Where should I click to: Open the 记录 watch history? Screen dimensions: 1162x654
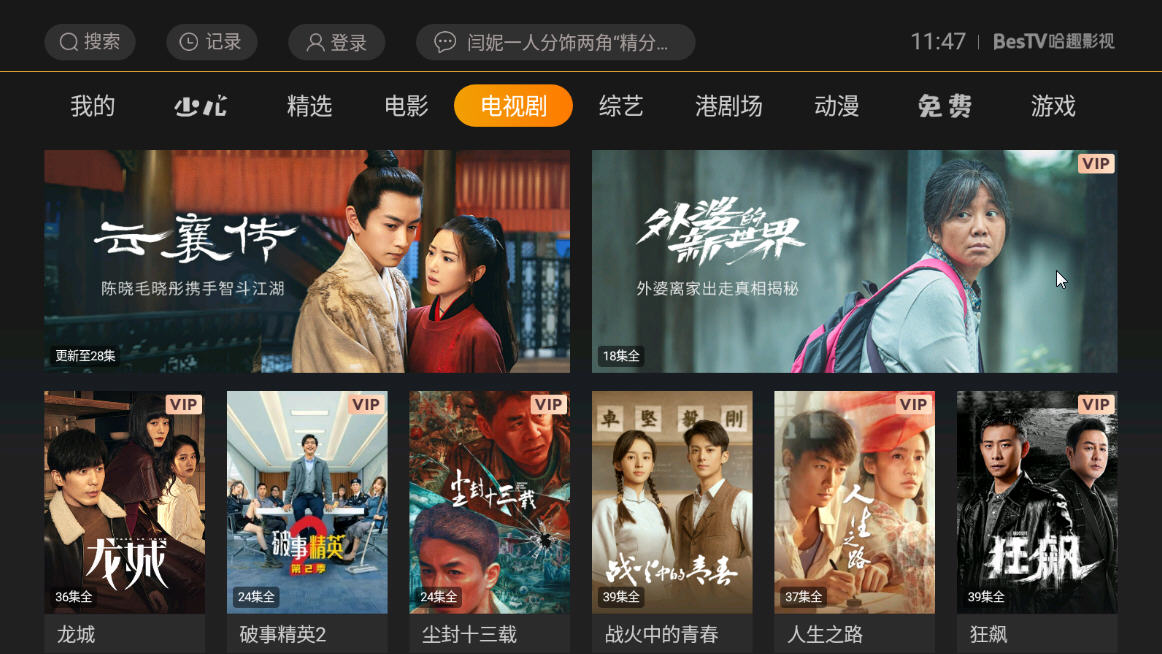(x=212, y=42)
